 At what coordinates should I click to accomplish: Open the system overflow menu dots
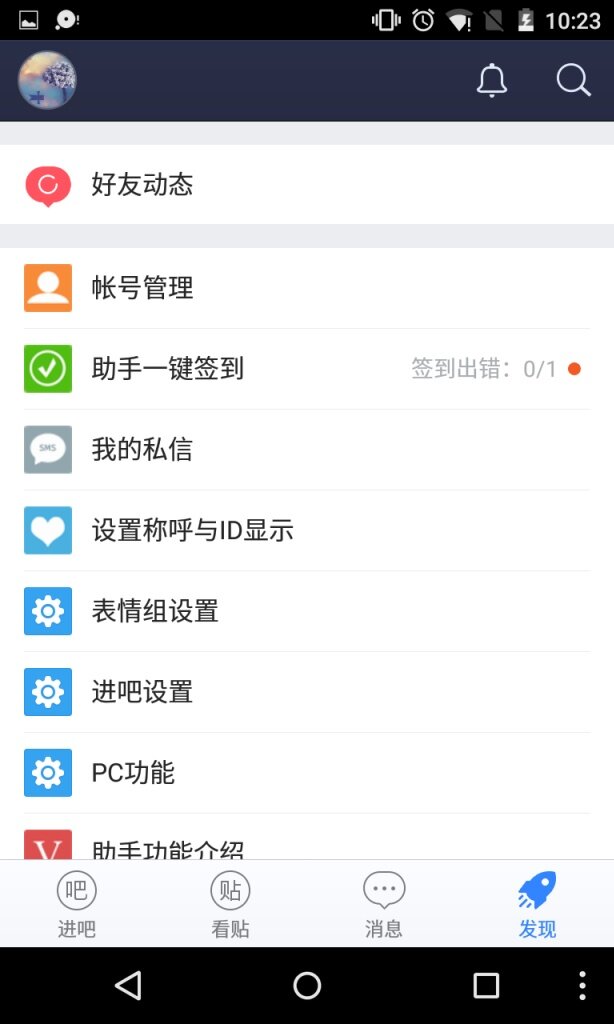582,985
